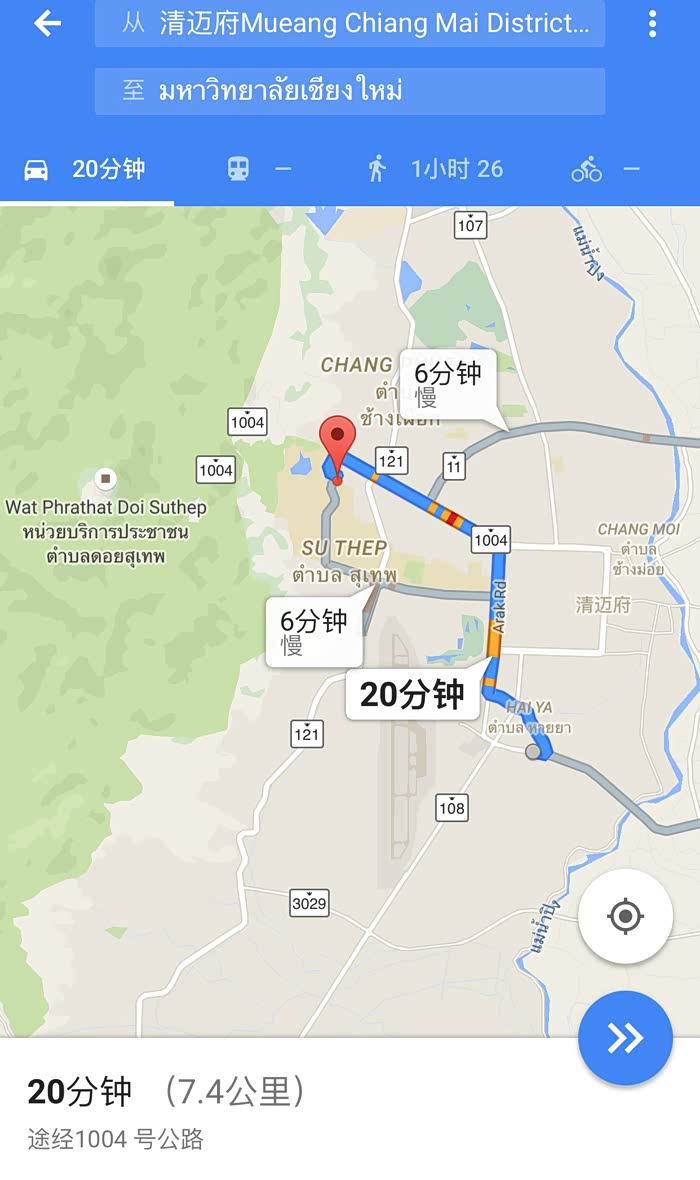Edit the starting point field 清迈府

coord(350,24)
